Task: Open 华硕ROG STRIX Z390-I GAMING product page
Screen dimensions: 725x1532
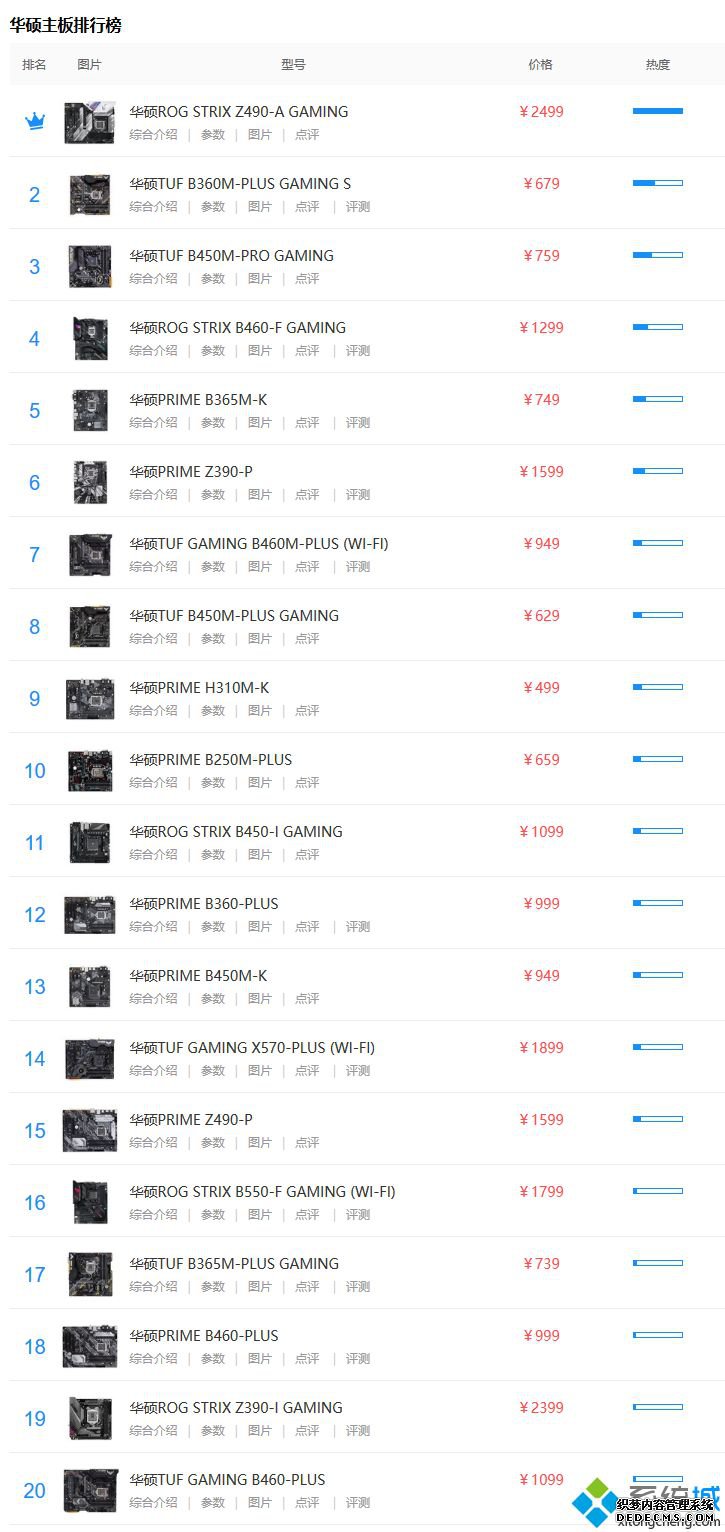Action: pos(236,1408)
